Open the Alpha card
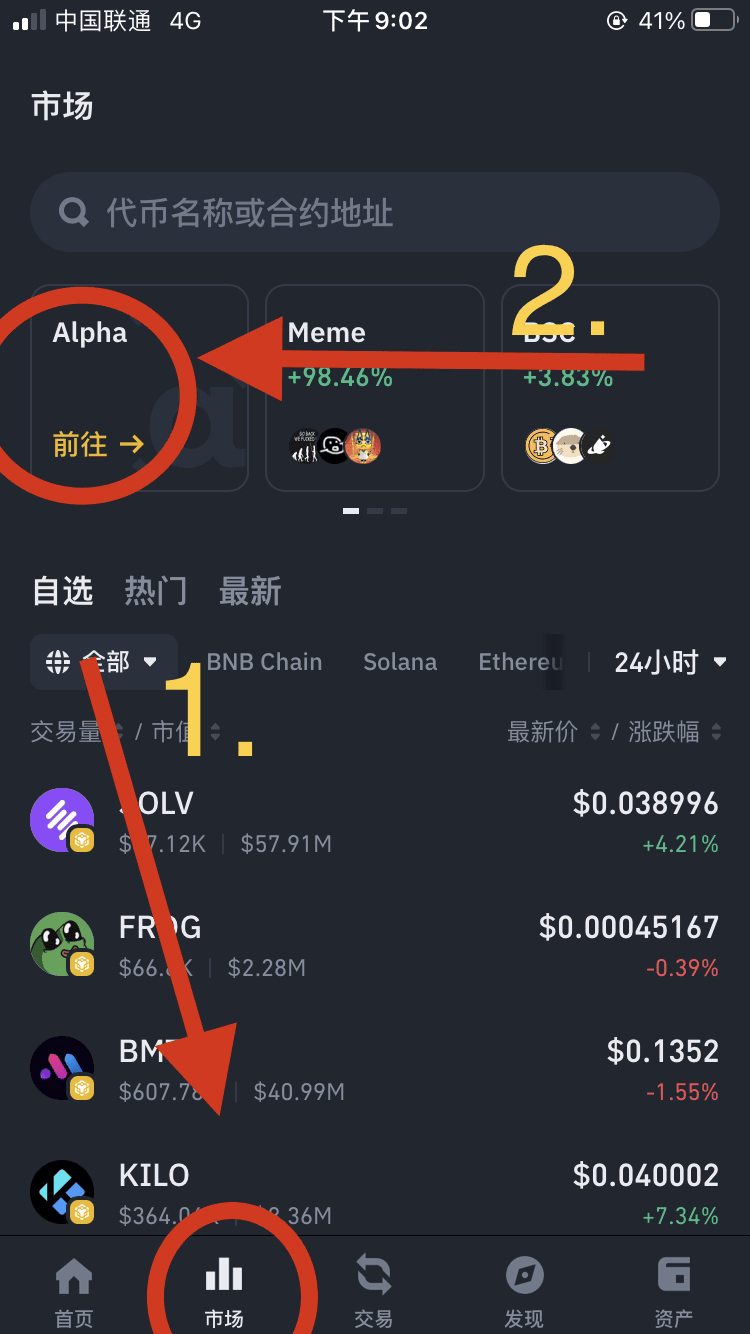 tap(140, 388)
